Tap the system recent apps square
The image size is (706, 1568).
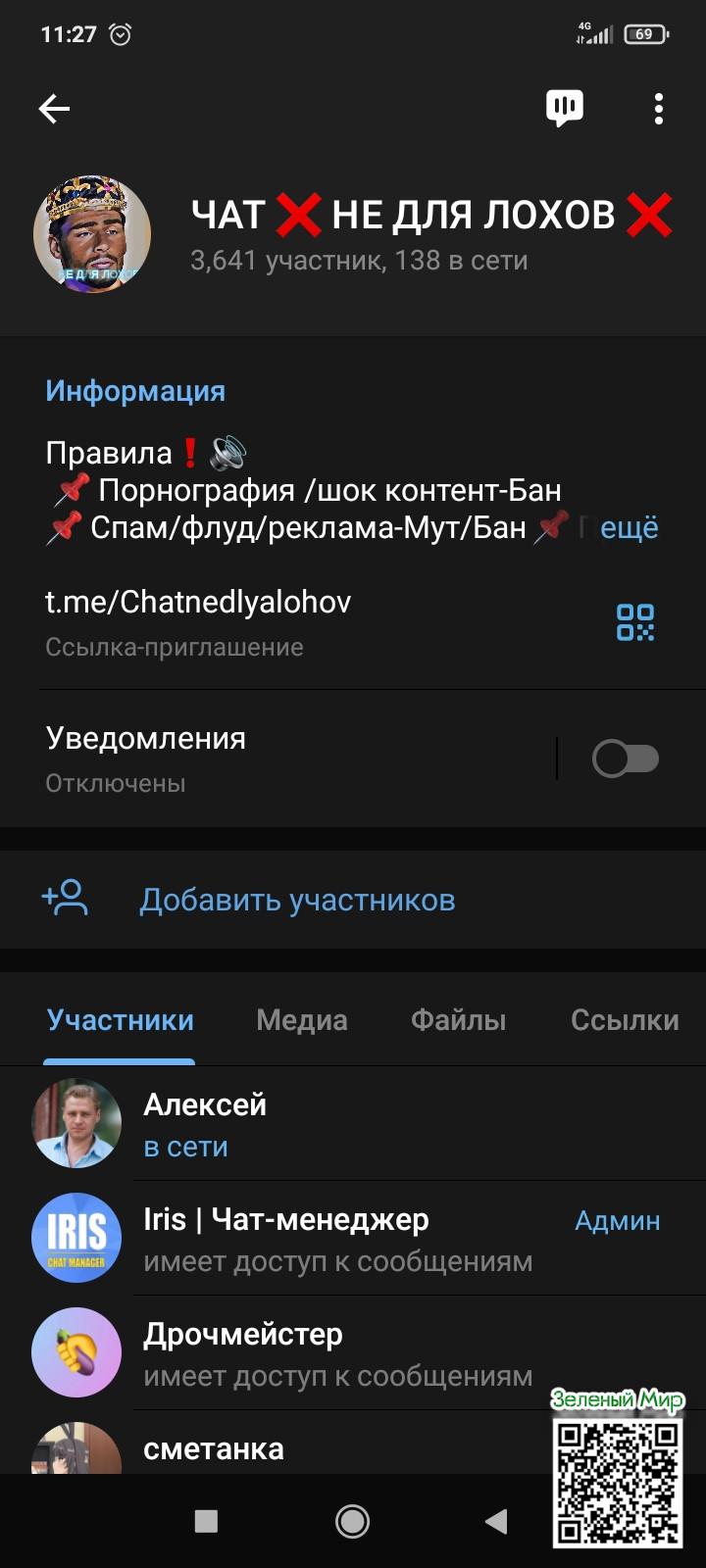coord(206,1521)
